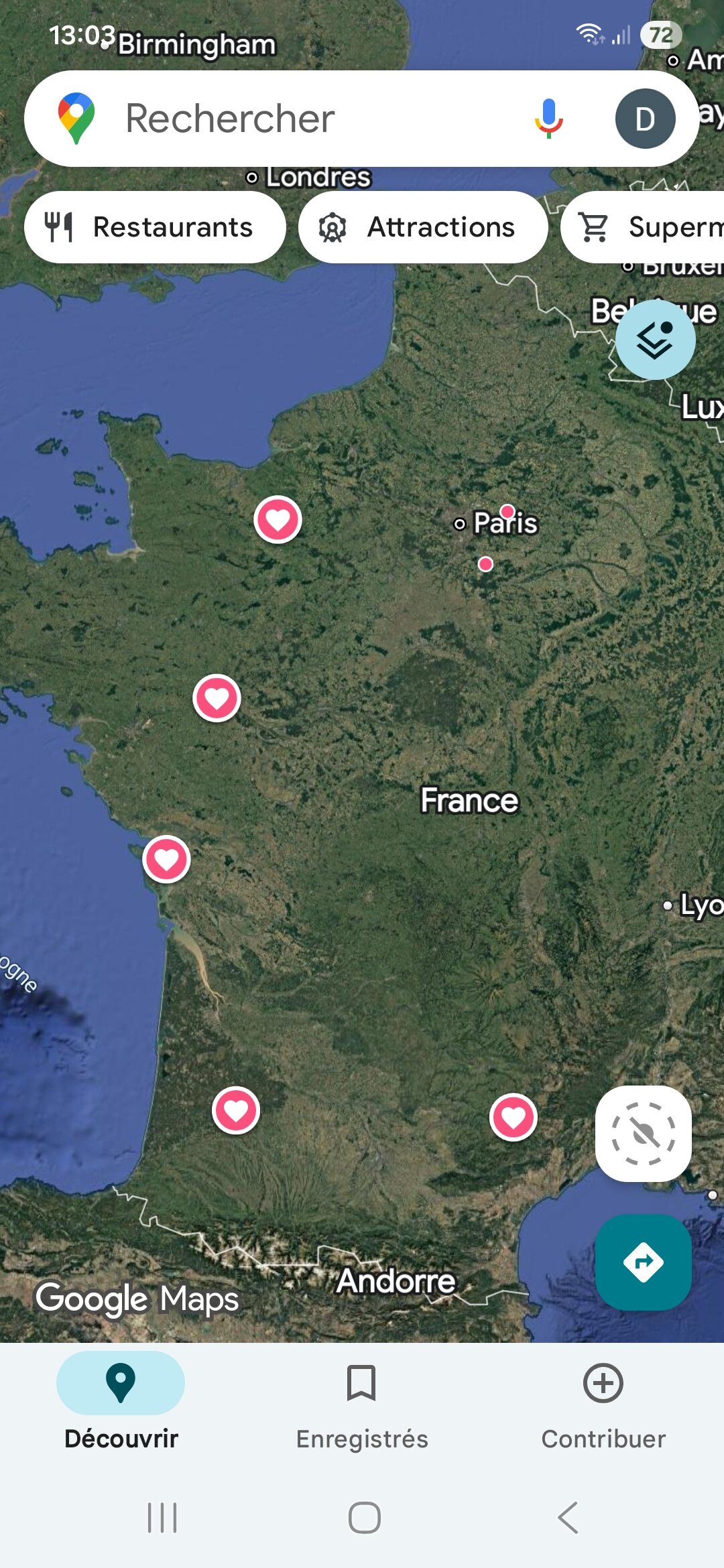
Task: Open the Rechercher search field
Action: click(302, 119)
